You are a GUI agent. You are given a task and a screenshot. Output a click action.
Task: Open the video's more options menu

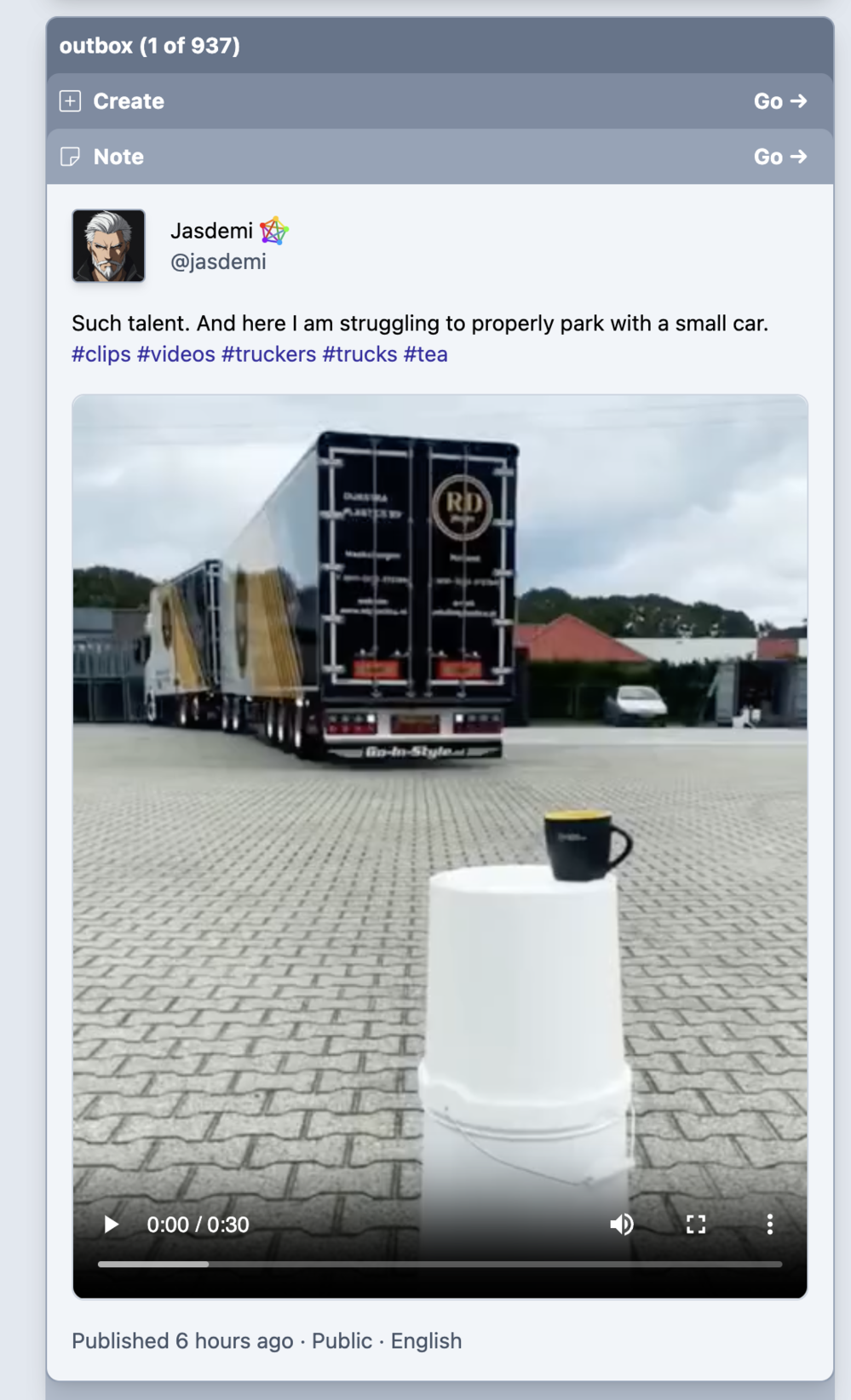[769, 1225]
